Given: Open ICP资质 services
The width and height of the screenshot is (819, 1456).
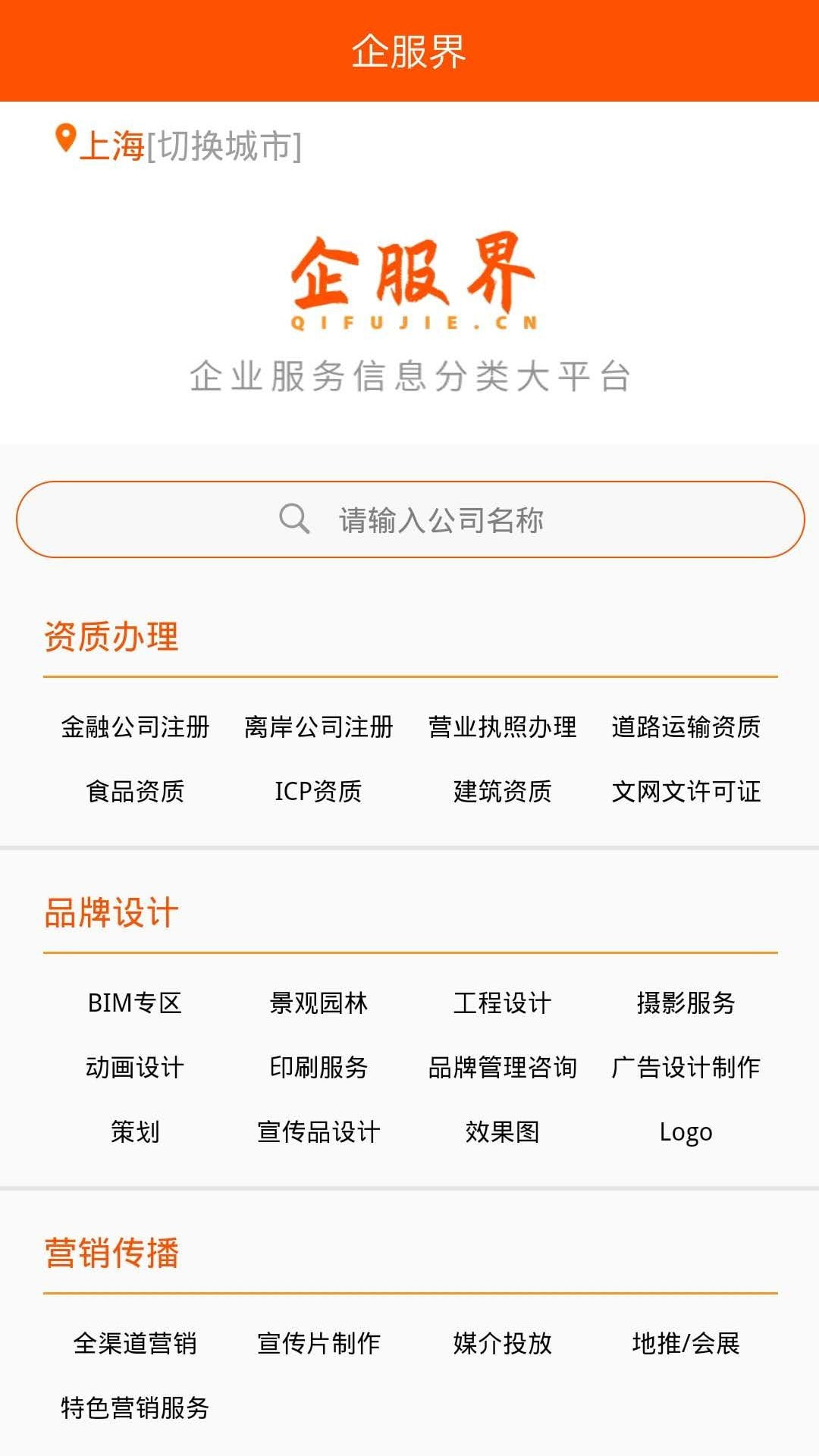Looking at the screenshot, I should (x=318, y=791).
